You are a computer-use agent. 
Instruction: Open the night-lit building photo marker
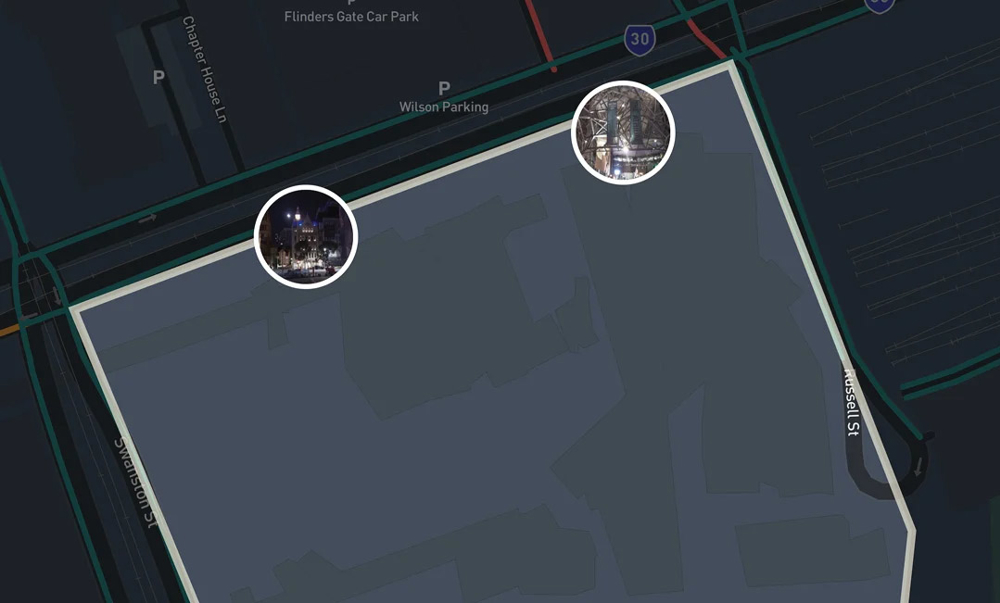306,237
